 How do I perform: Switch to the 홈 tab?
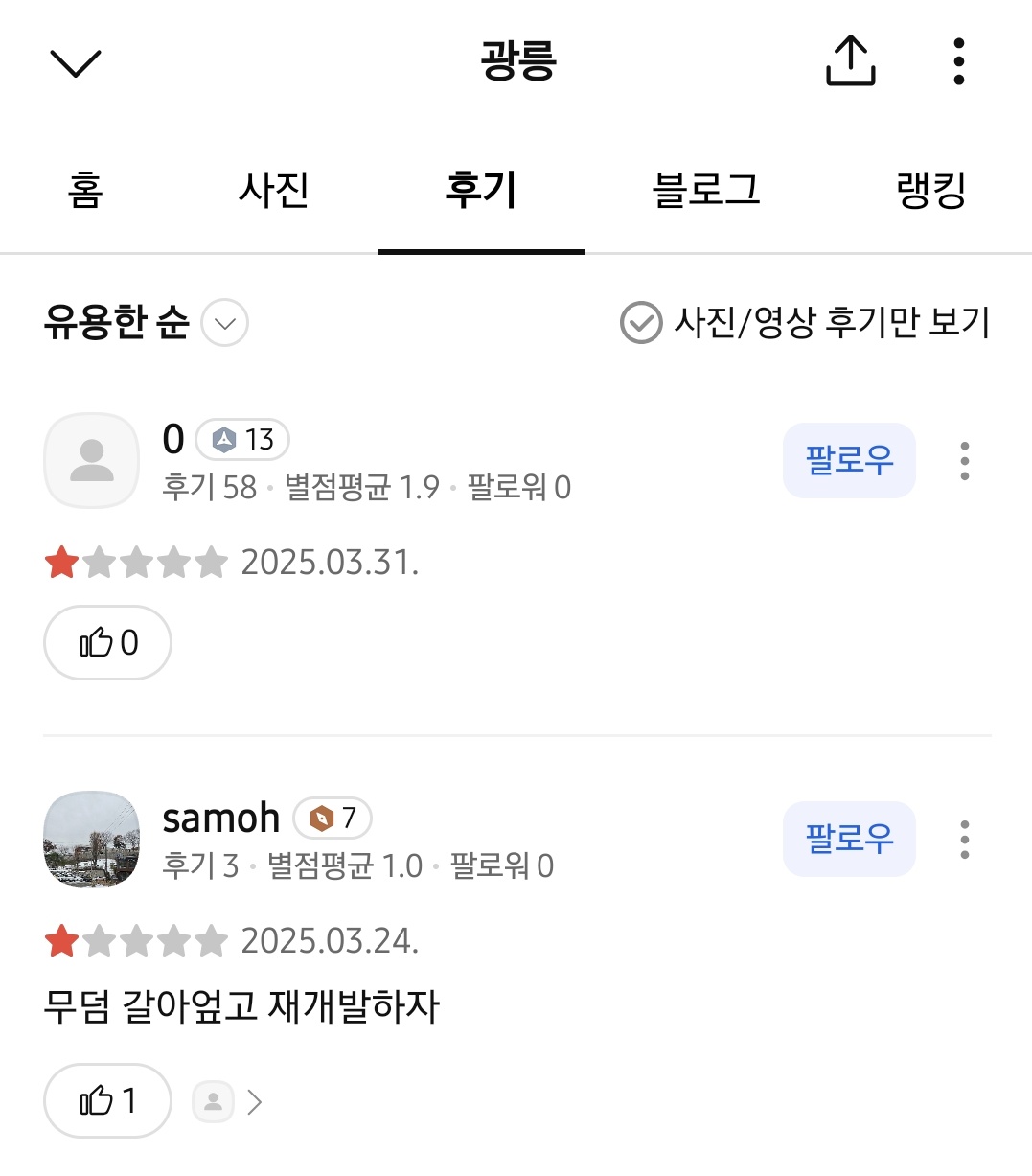pyautogui.click(x=85, y=190)
